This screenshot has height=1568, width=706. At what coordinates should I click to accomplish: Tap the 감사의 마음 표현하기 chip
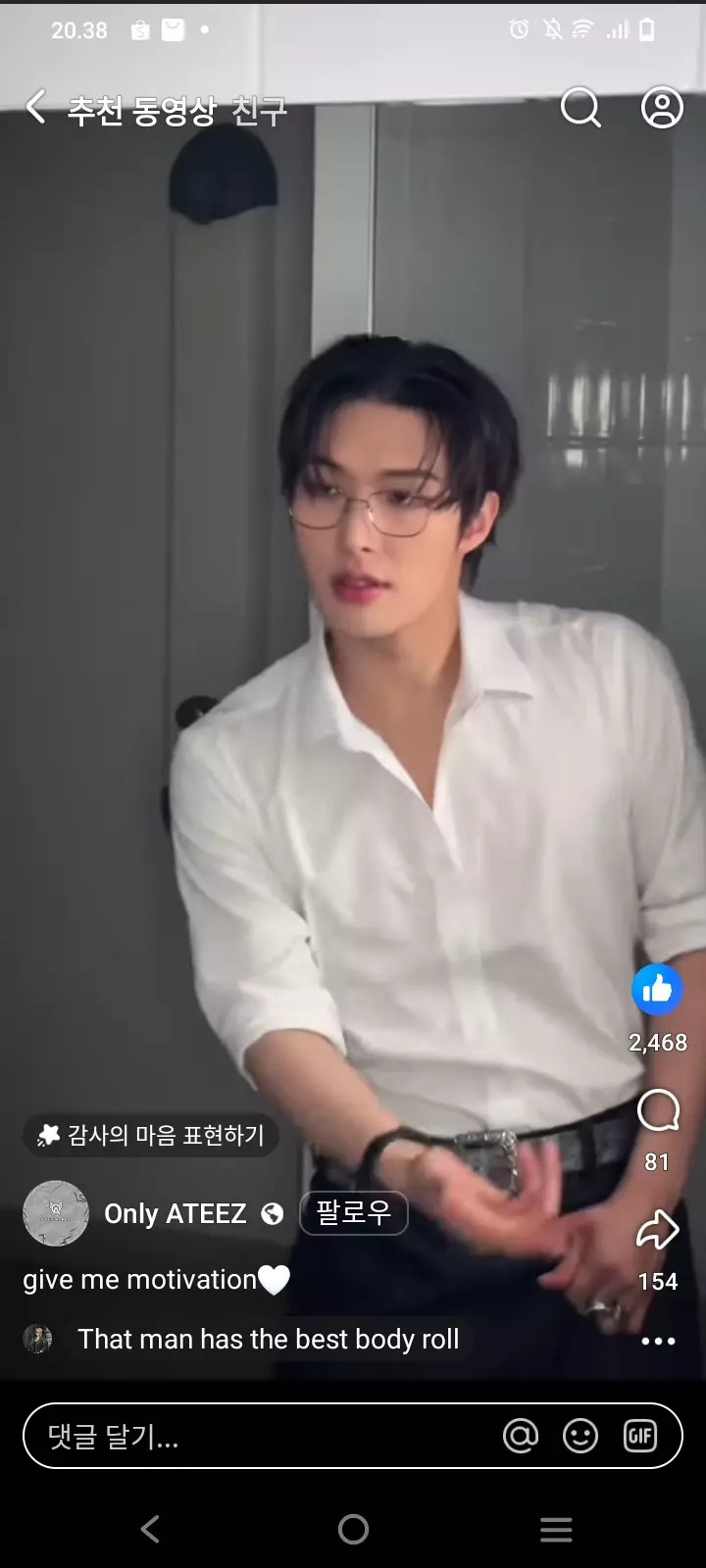pyautogui.click(x=151, y=1135)
